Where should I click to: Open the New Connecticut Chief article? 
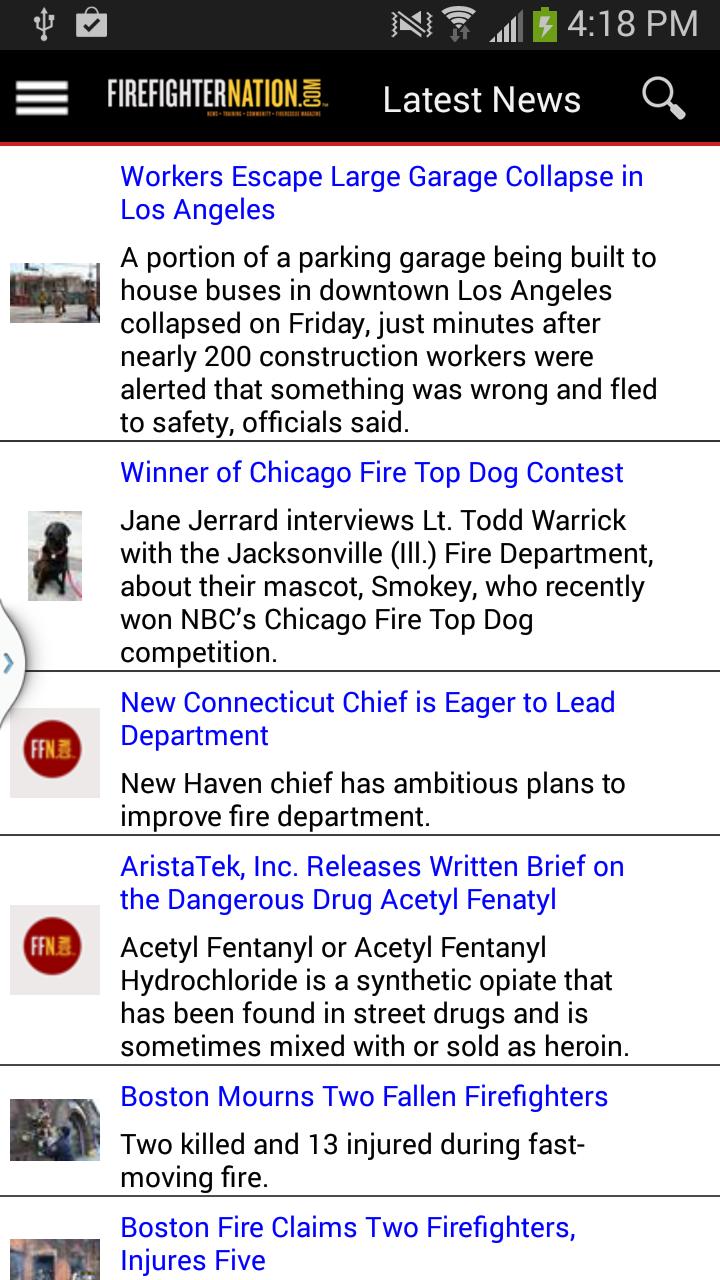(367, 719)
